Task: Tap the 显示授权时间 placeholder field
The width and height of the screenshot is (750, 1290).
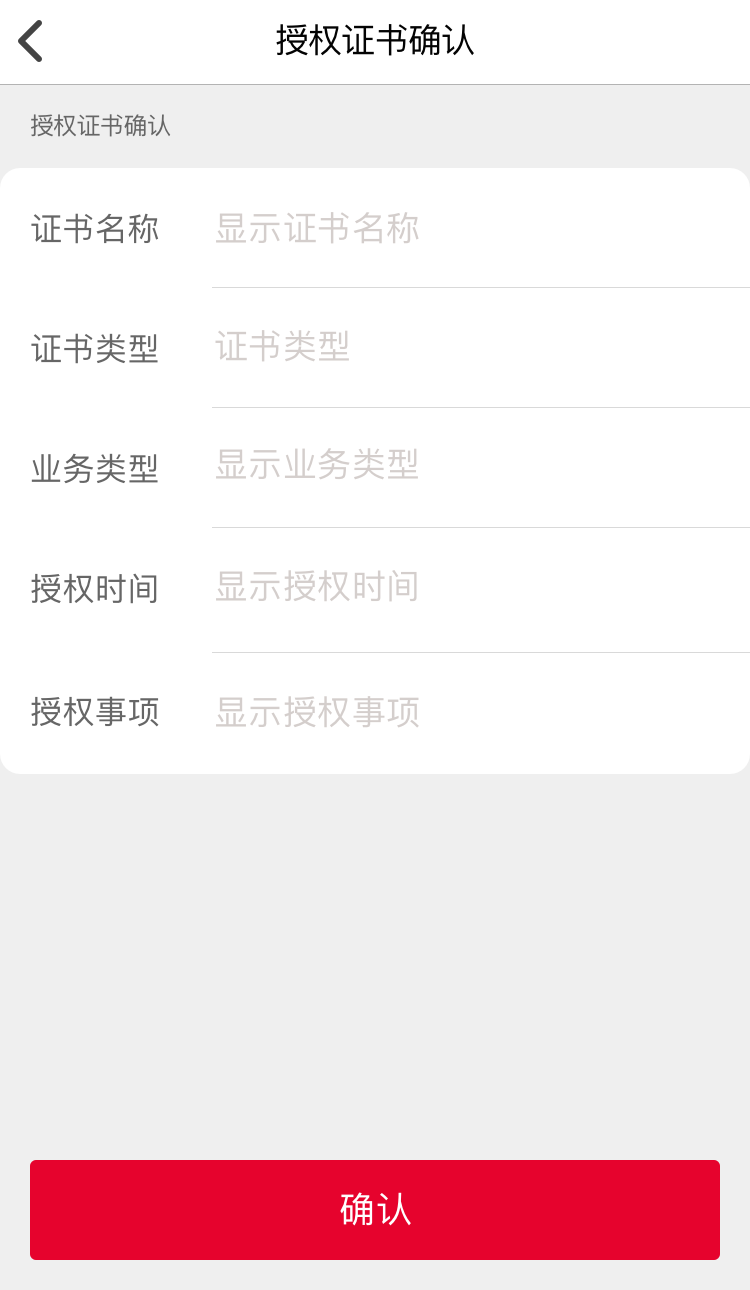Action: coord(316,589)
